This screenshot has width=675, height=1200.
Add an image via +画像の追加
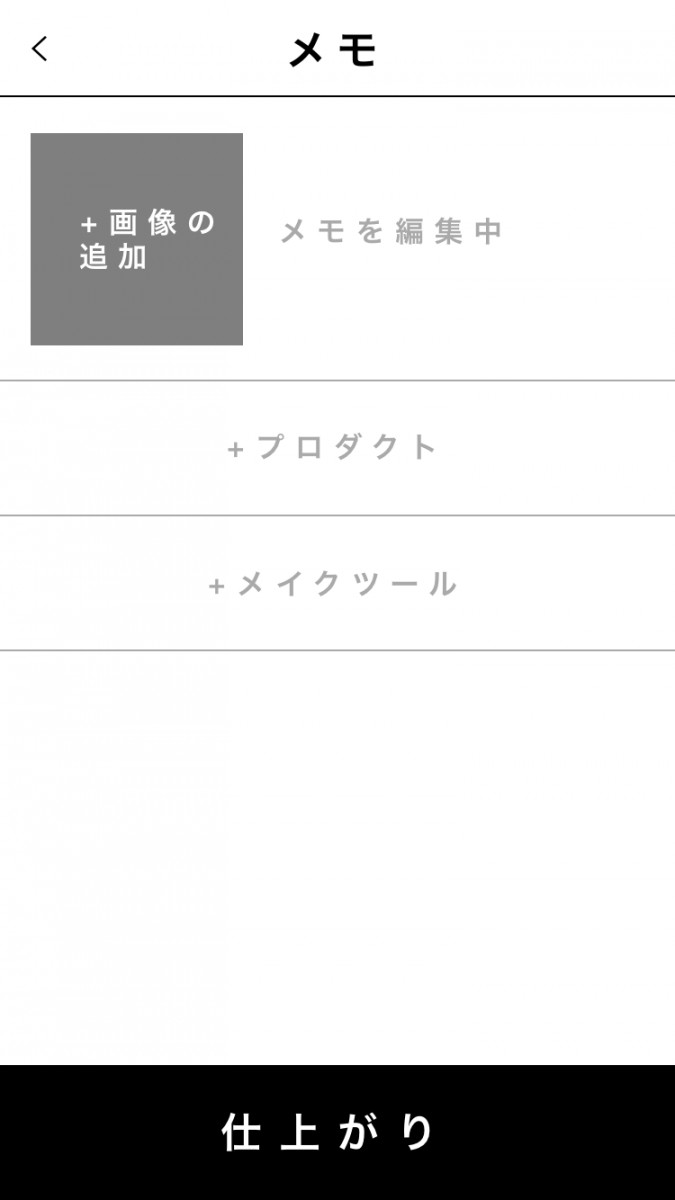137,239
